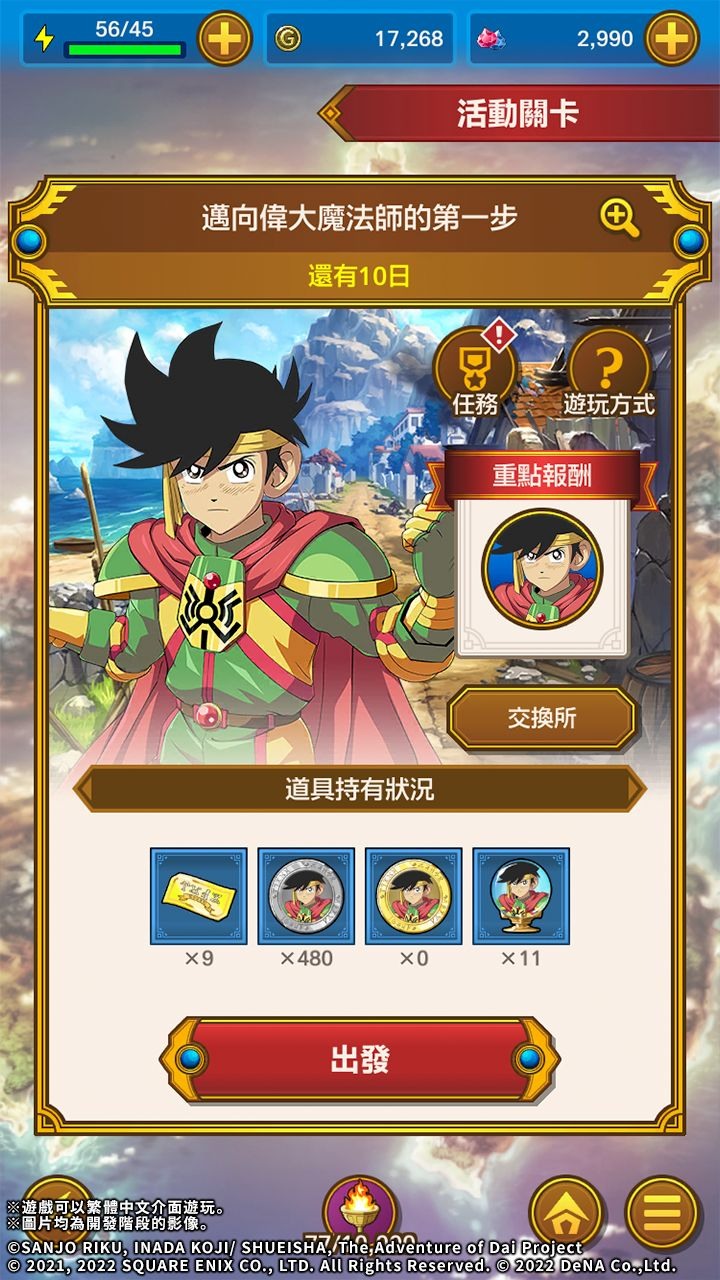Viewport: 720px width, 1280px height.
Task: Inspect the gold medal item ×0
Action: point(413,896)
